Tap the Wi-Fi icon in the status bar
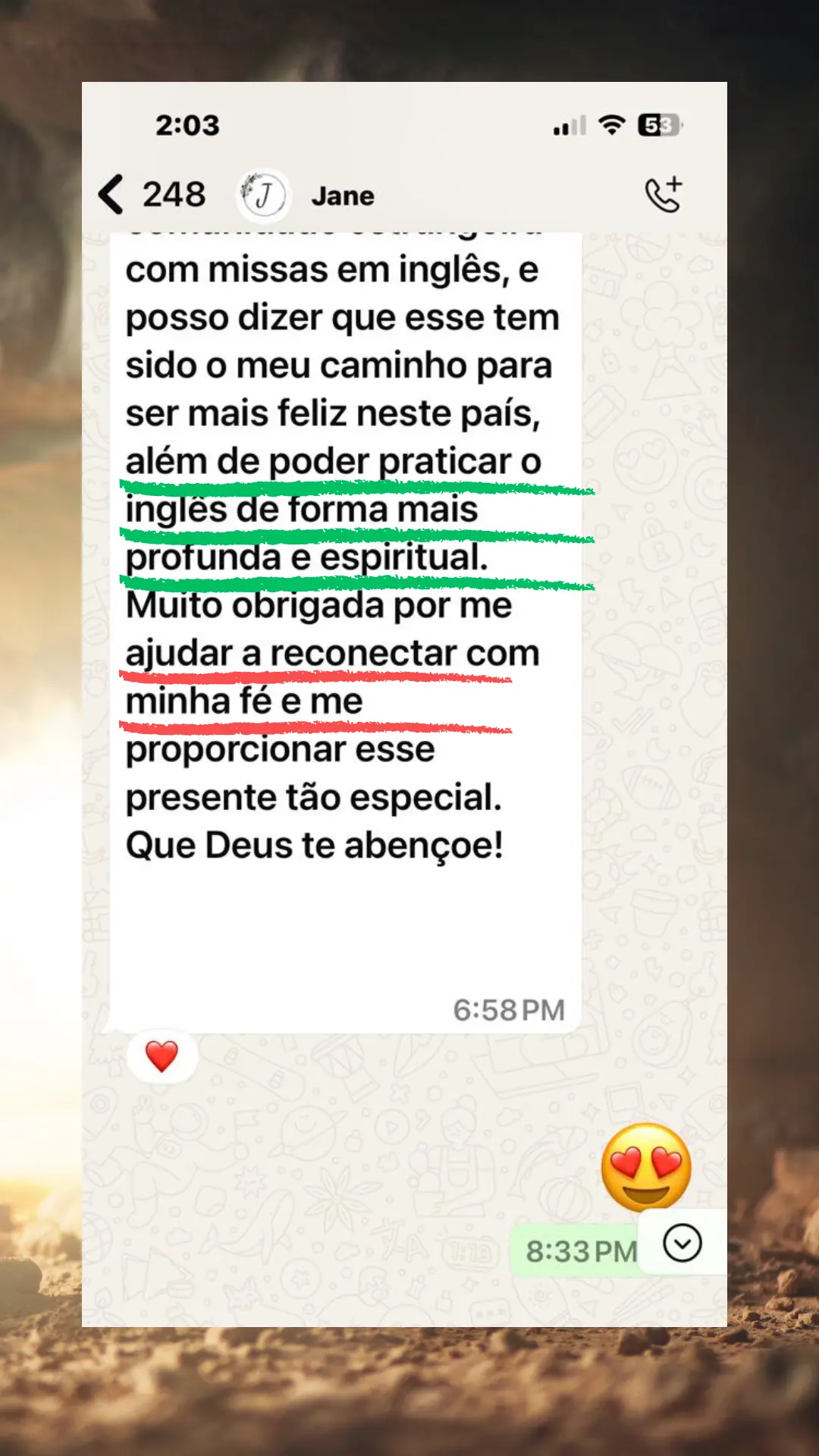 point(610,125)
